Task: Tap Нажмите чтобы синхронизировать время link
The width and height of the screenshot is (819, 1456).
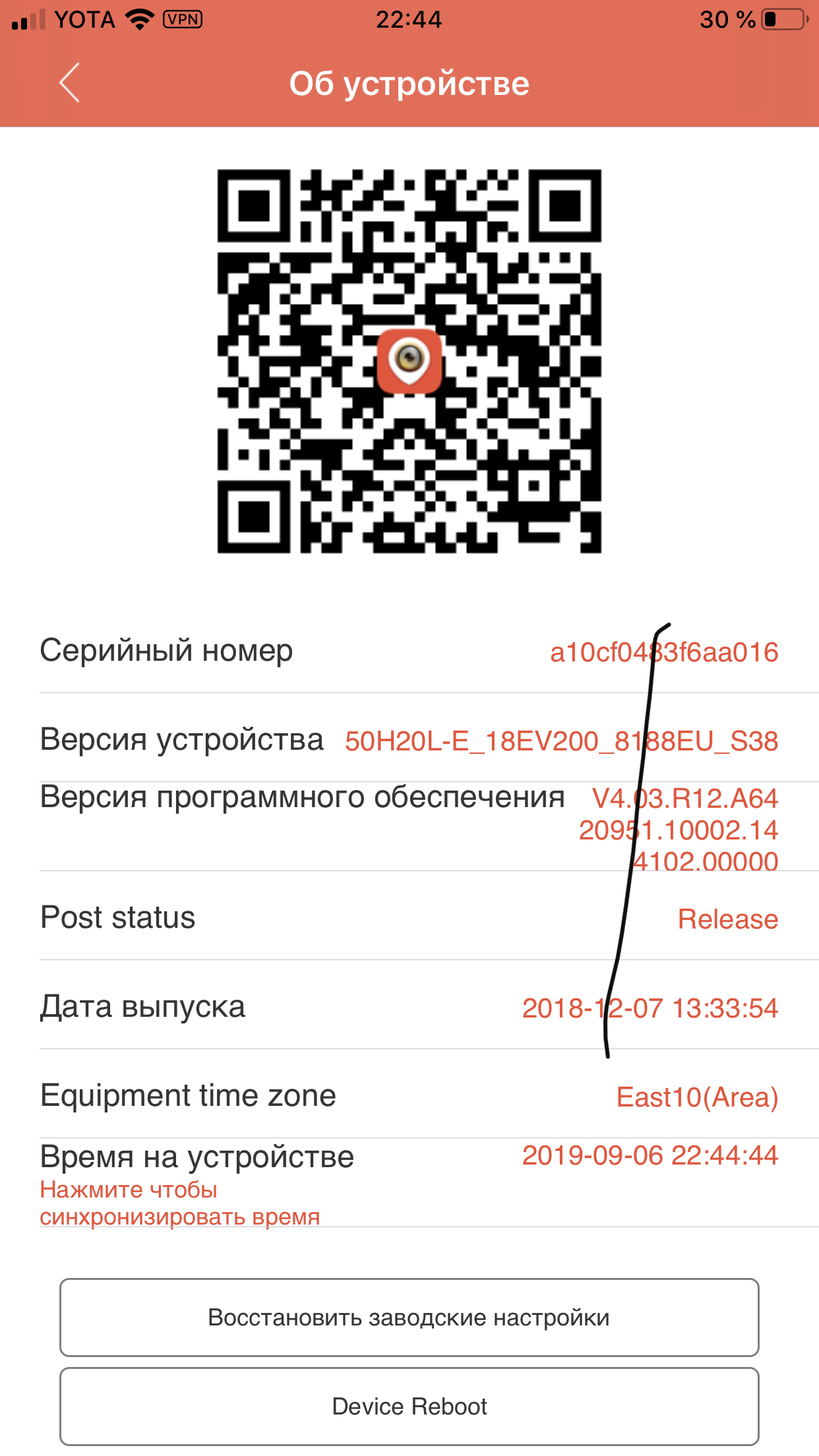Action: click(x=179, y=1203)
